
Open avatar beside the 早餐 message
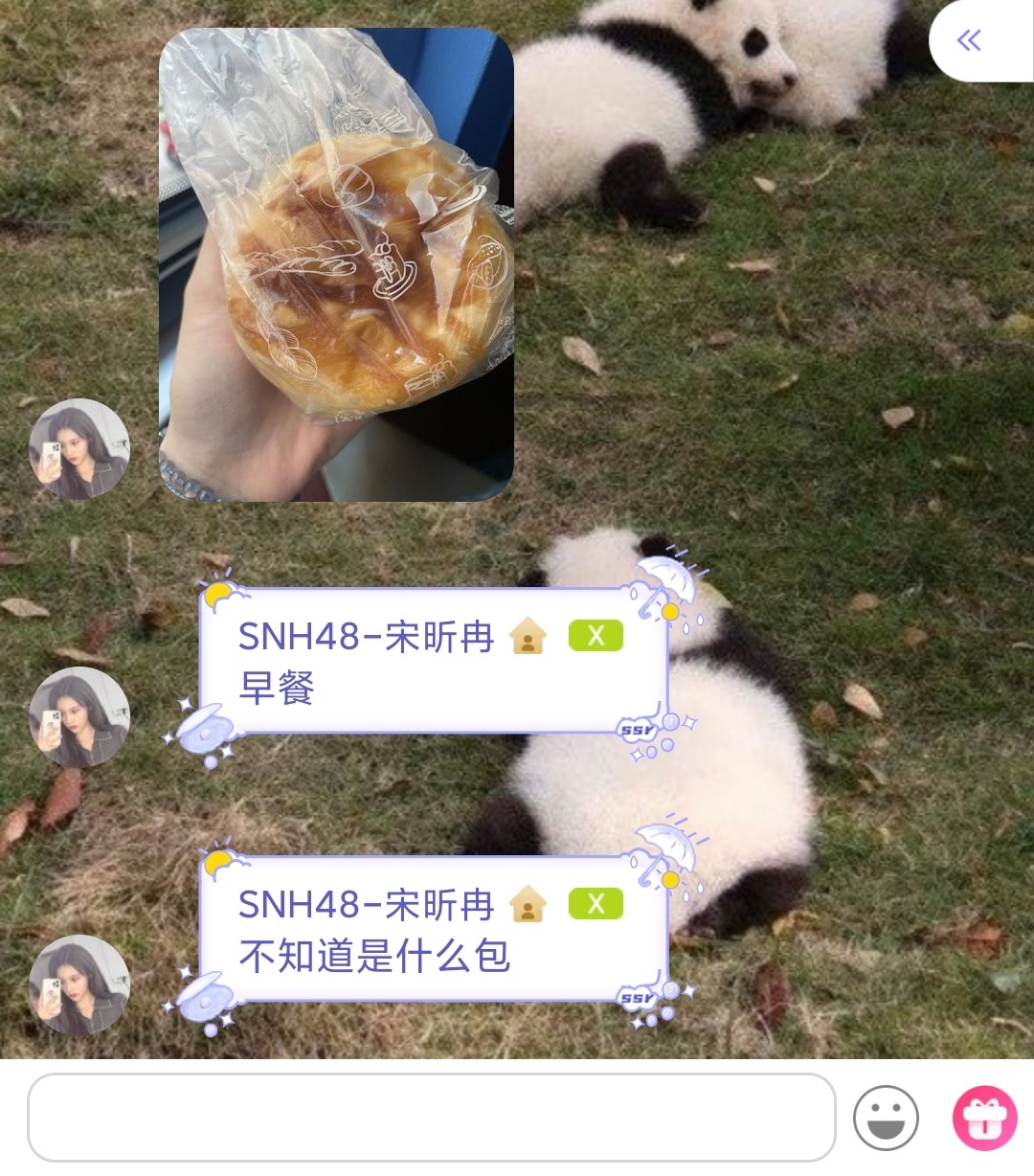click(79, 717)
